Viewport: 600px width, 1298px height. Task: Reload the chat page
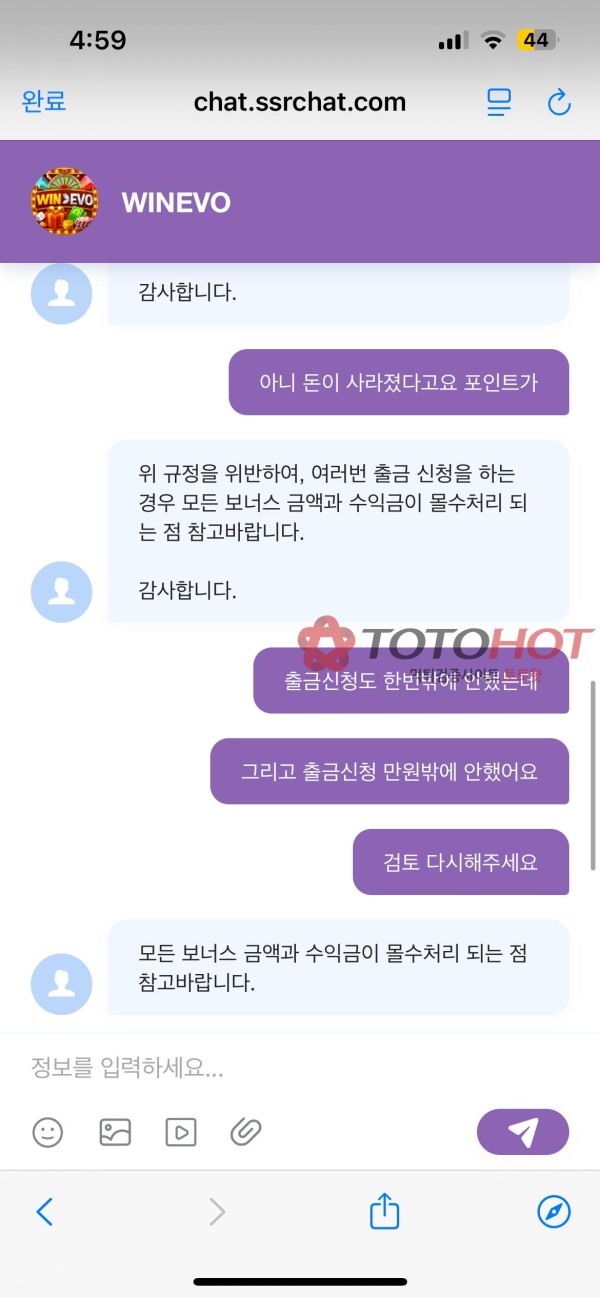tap(558, 101)
